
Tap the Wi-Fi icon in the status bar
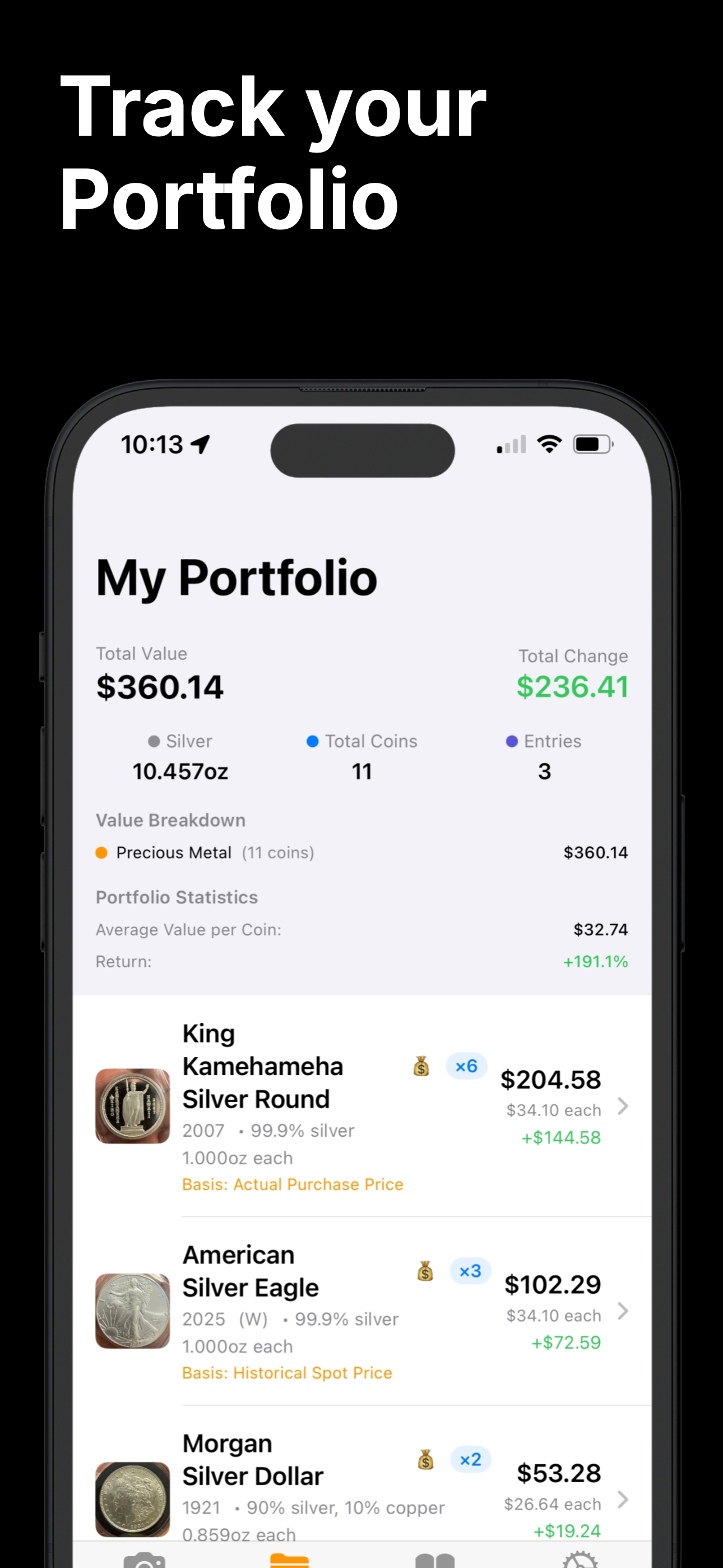(x=547, y=445)
